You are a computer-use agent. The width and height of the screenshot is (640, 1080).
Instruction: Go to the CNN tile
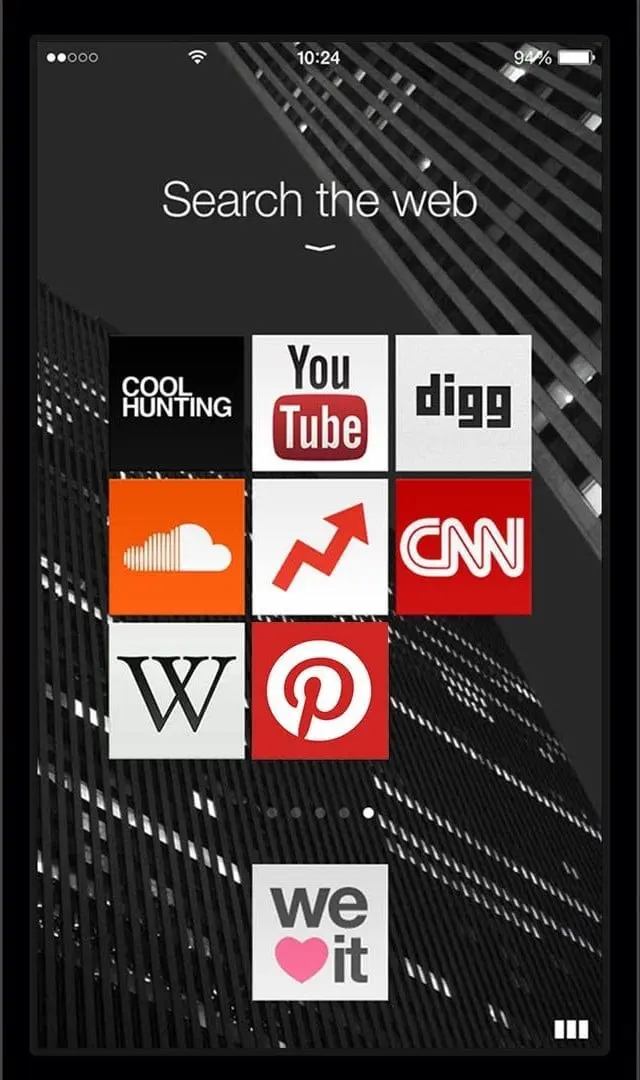coord(464,547)
